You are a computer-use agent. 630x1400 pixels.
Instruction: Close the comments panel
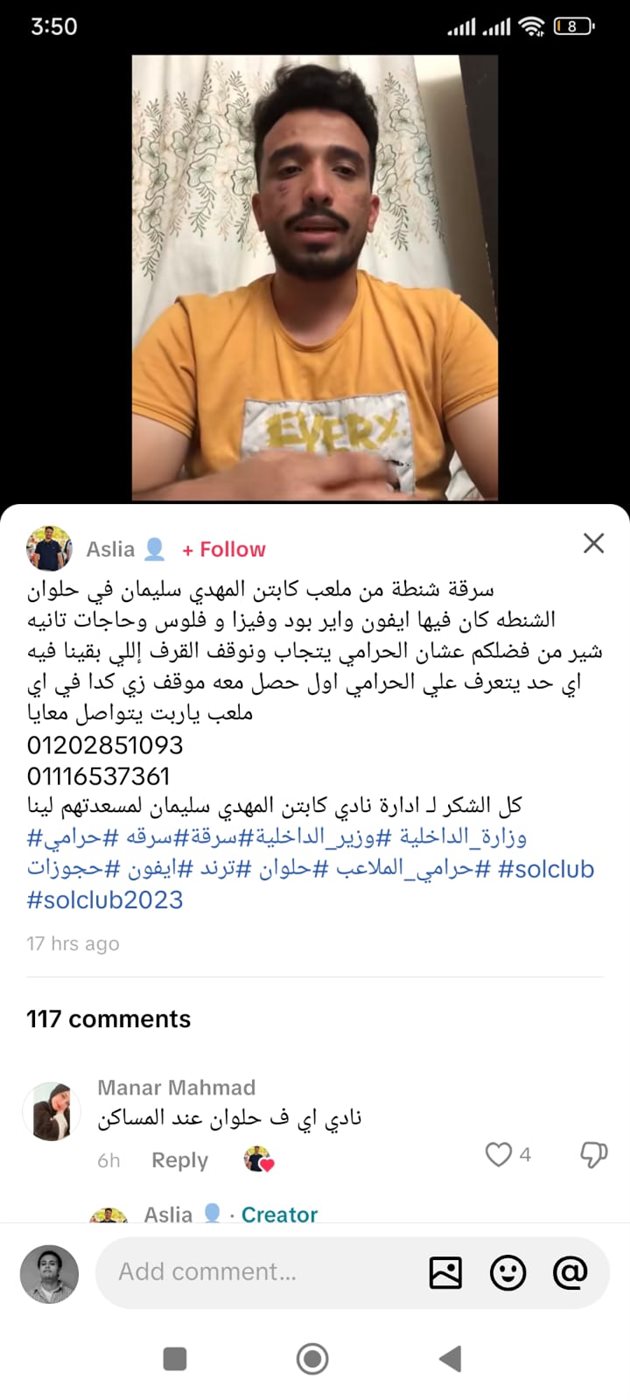coord(594,543)
